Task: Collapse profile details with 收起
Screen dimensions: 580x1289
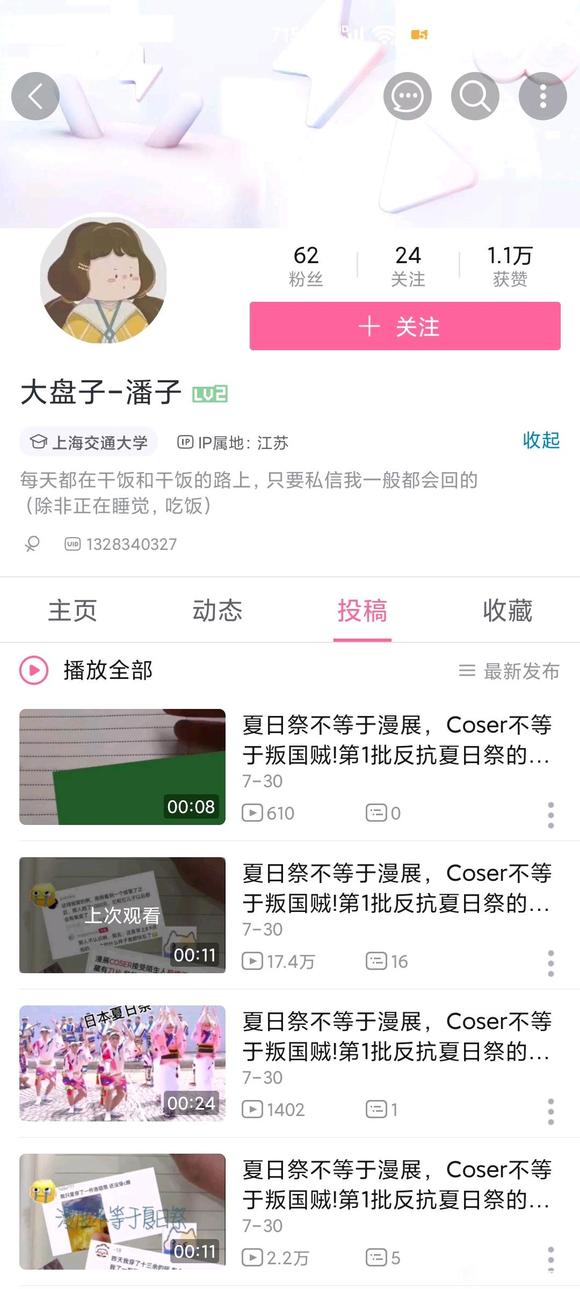Action: [x=541, y=440]
